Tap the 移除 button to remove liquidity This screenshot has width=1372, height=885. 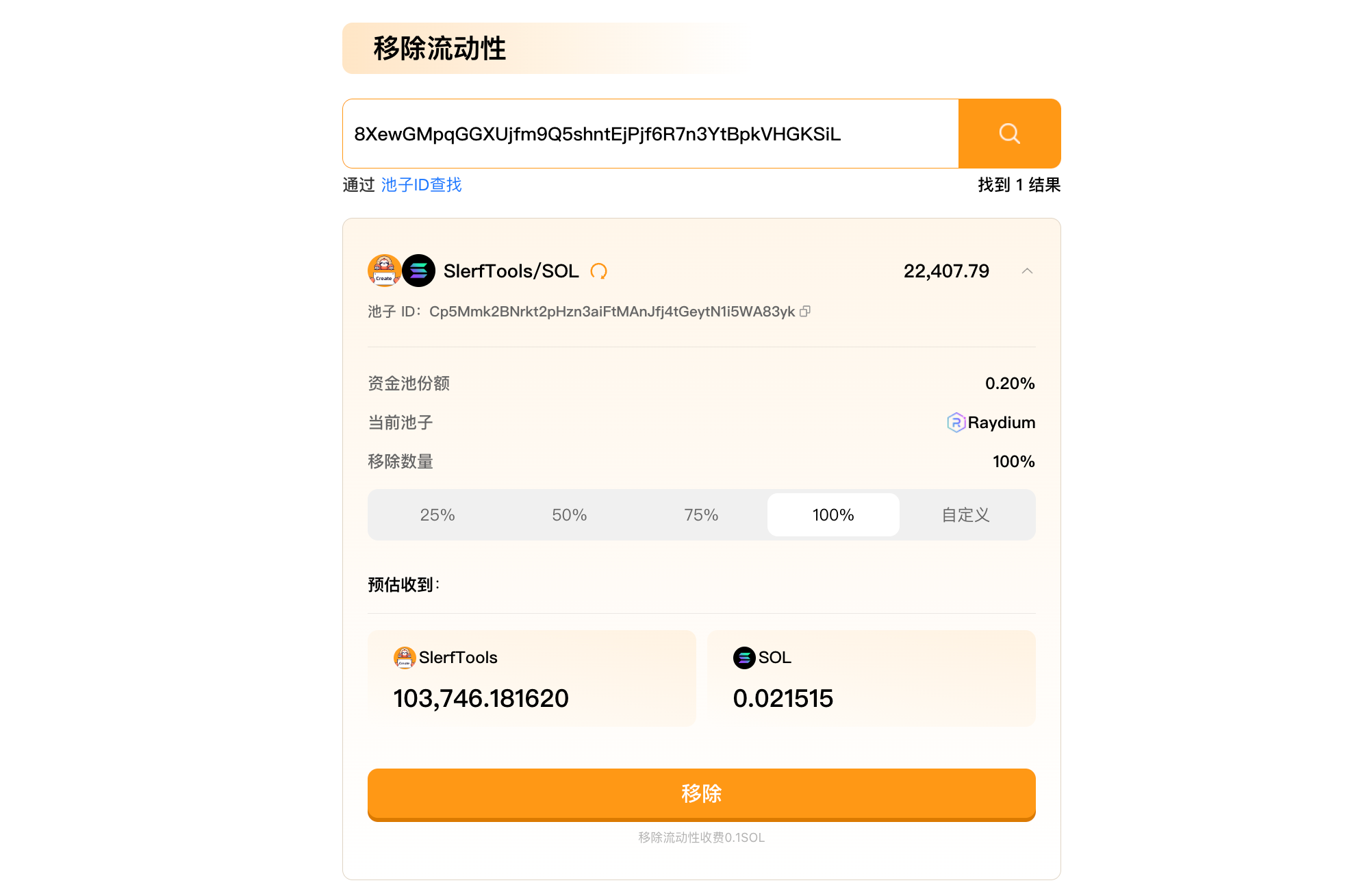coord(701,793)
